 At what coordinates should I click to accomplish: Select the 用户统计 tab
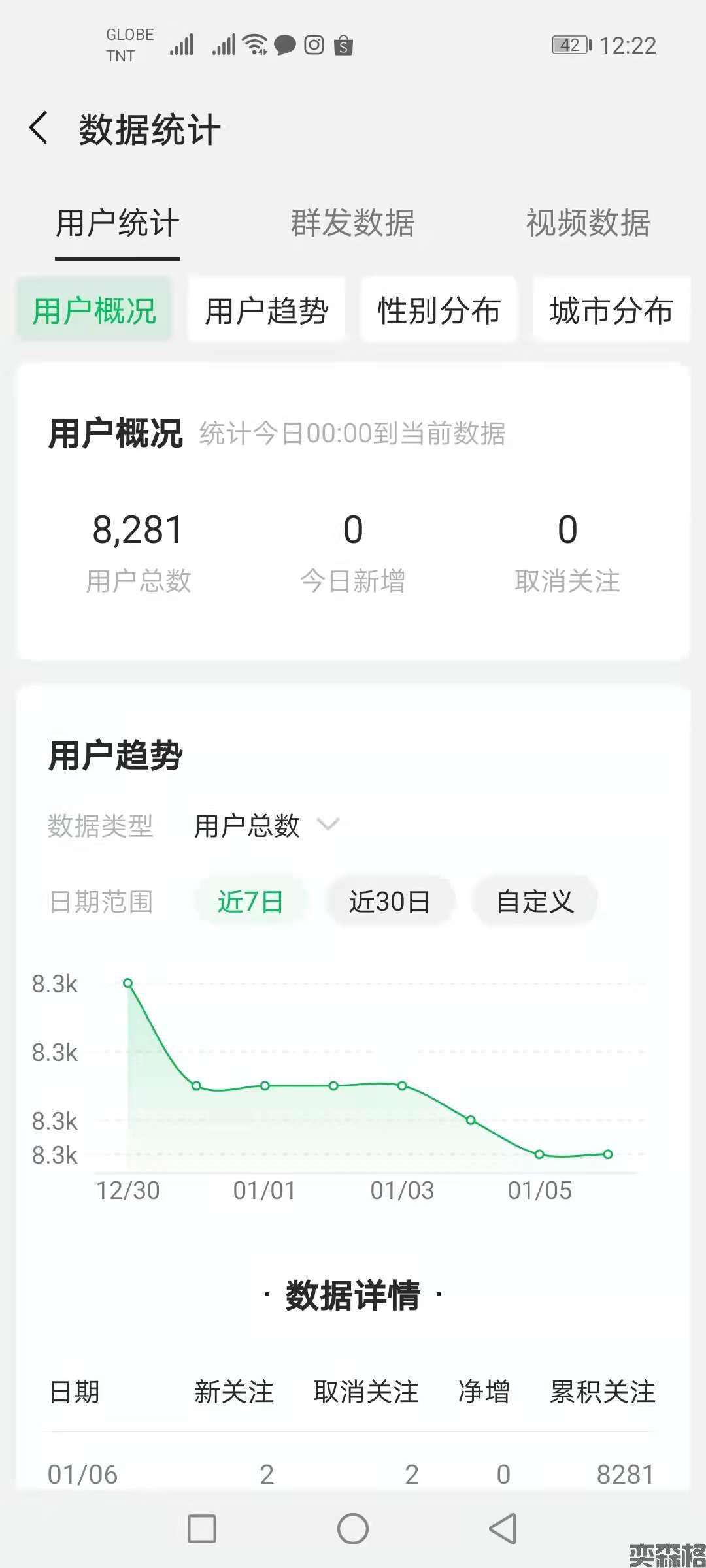click(118, 223)
